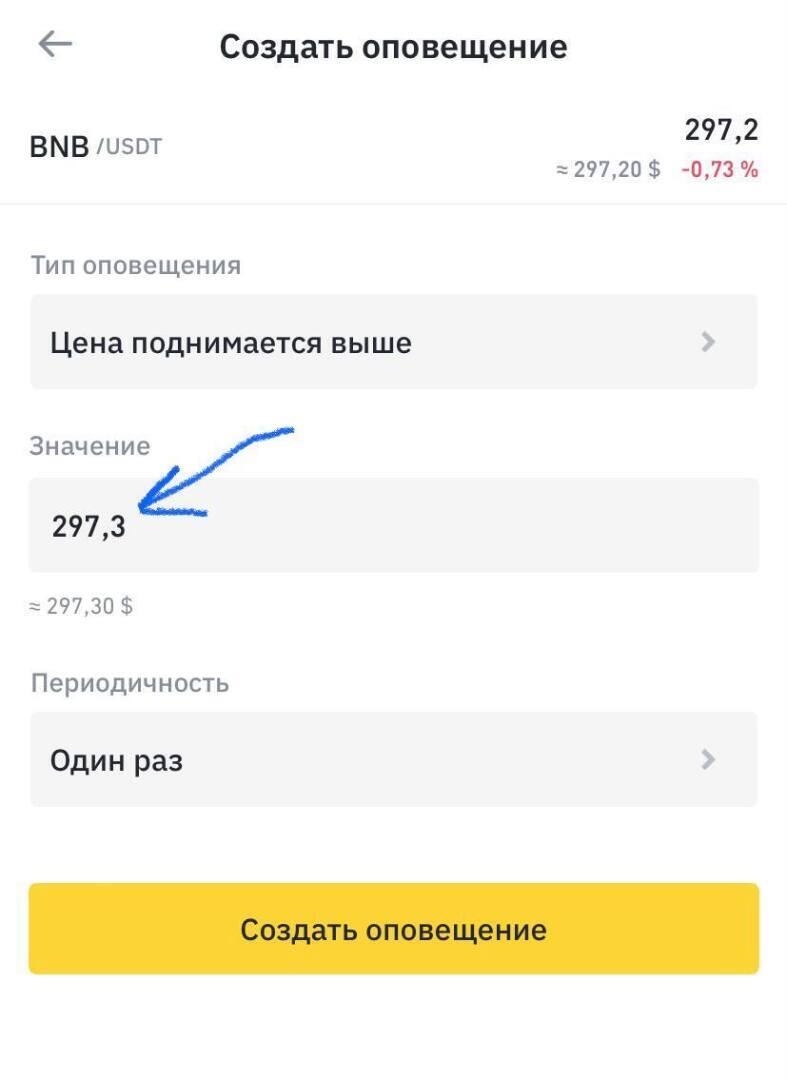The image size is (787, 1080).
Task: Tap the value field showing 297,3
Action: (393, 525)
